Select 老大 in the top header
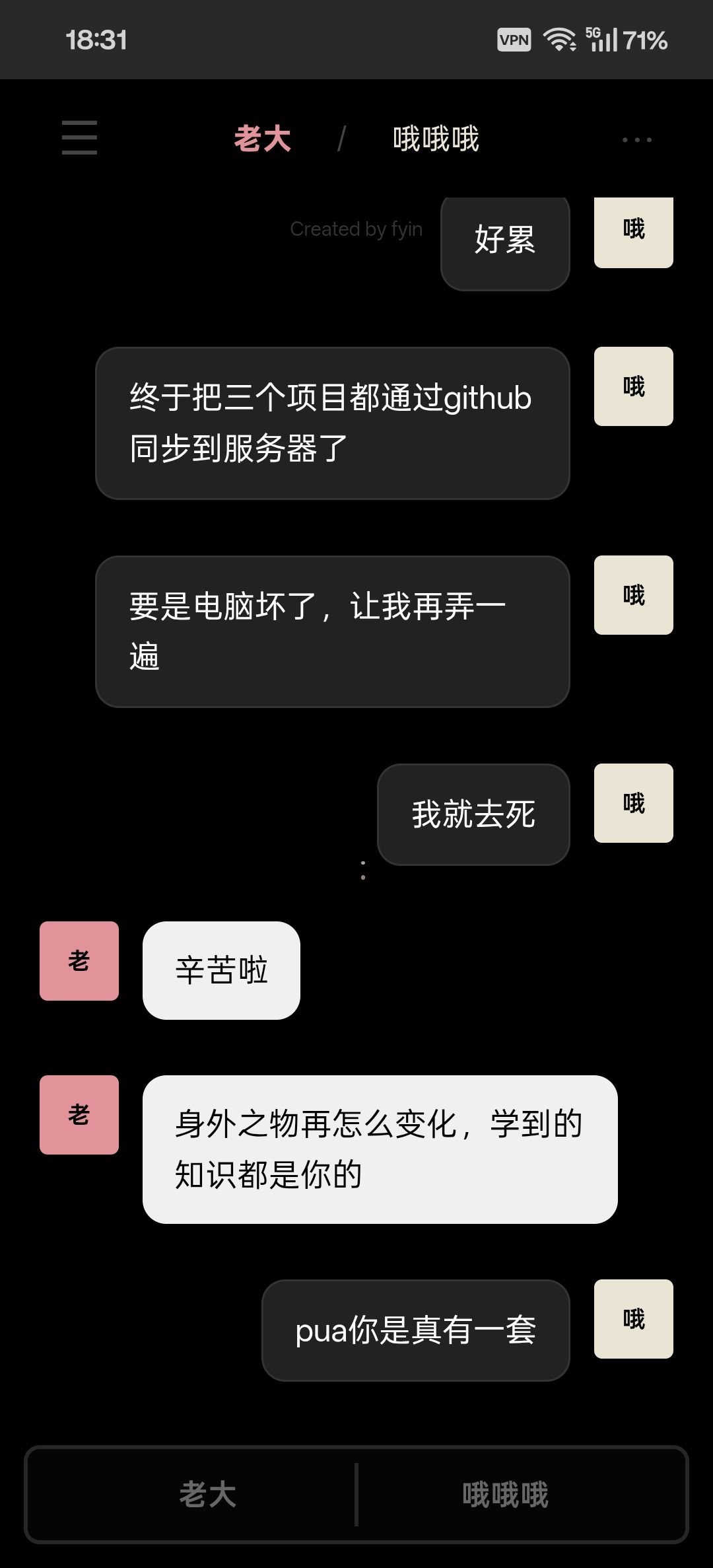 click(262, 139)
